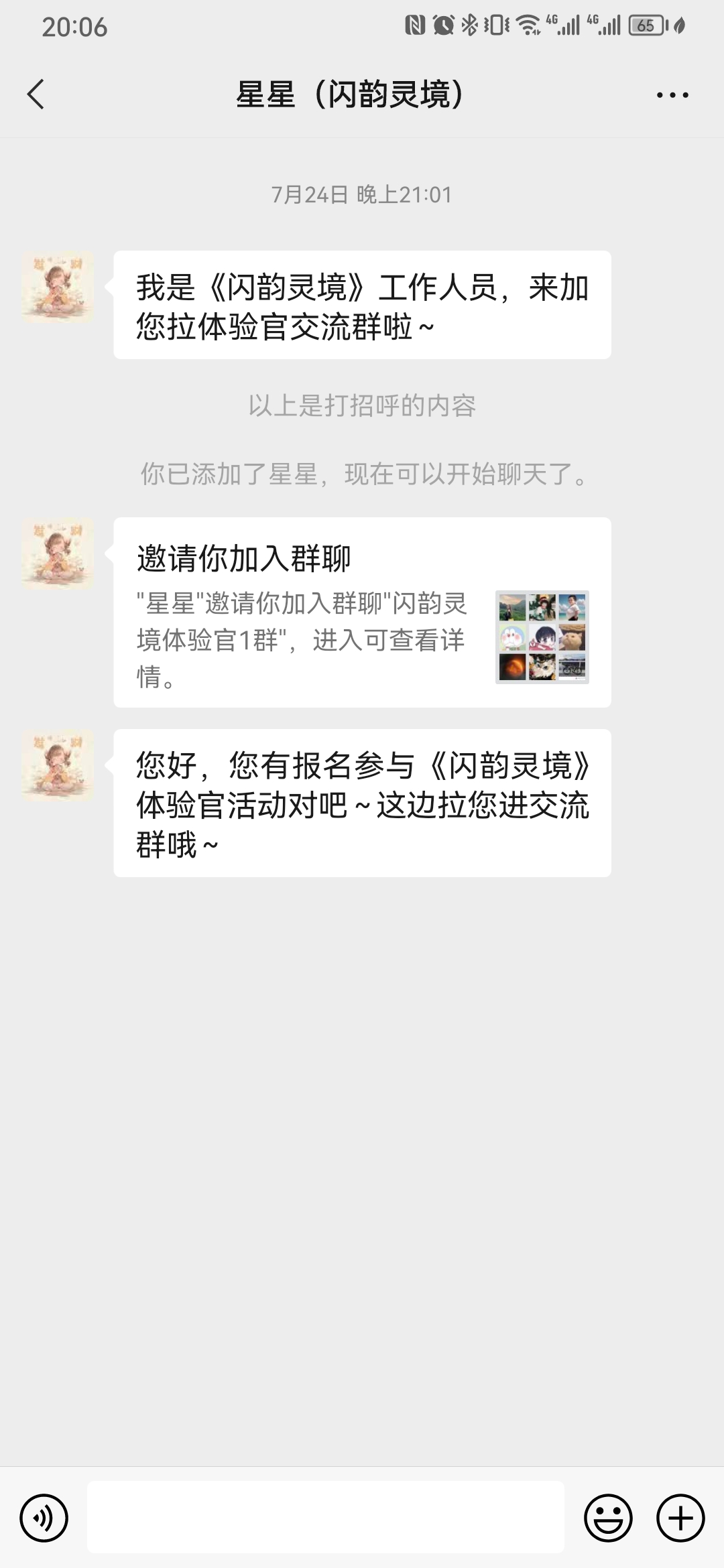This screenshot has height=1568, width=724.
Task: Open the 邀请你加入群聊 invitation card
Action: click(x=362, y=612)
